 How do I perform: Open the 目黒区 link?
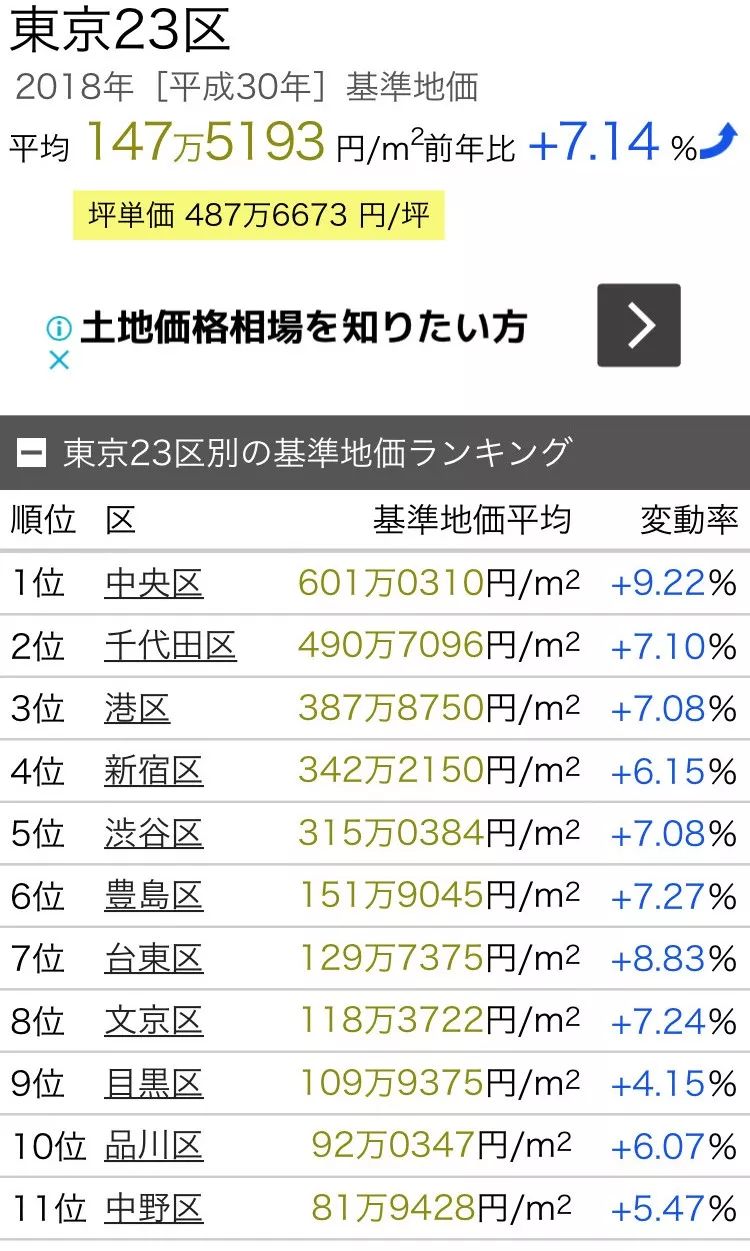click(x=154, y=1084)
